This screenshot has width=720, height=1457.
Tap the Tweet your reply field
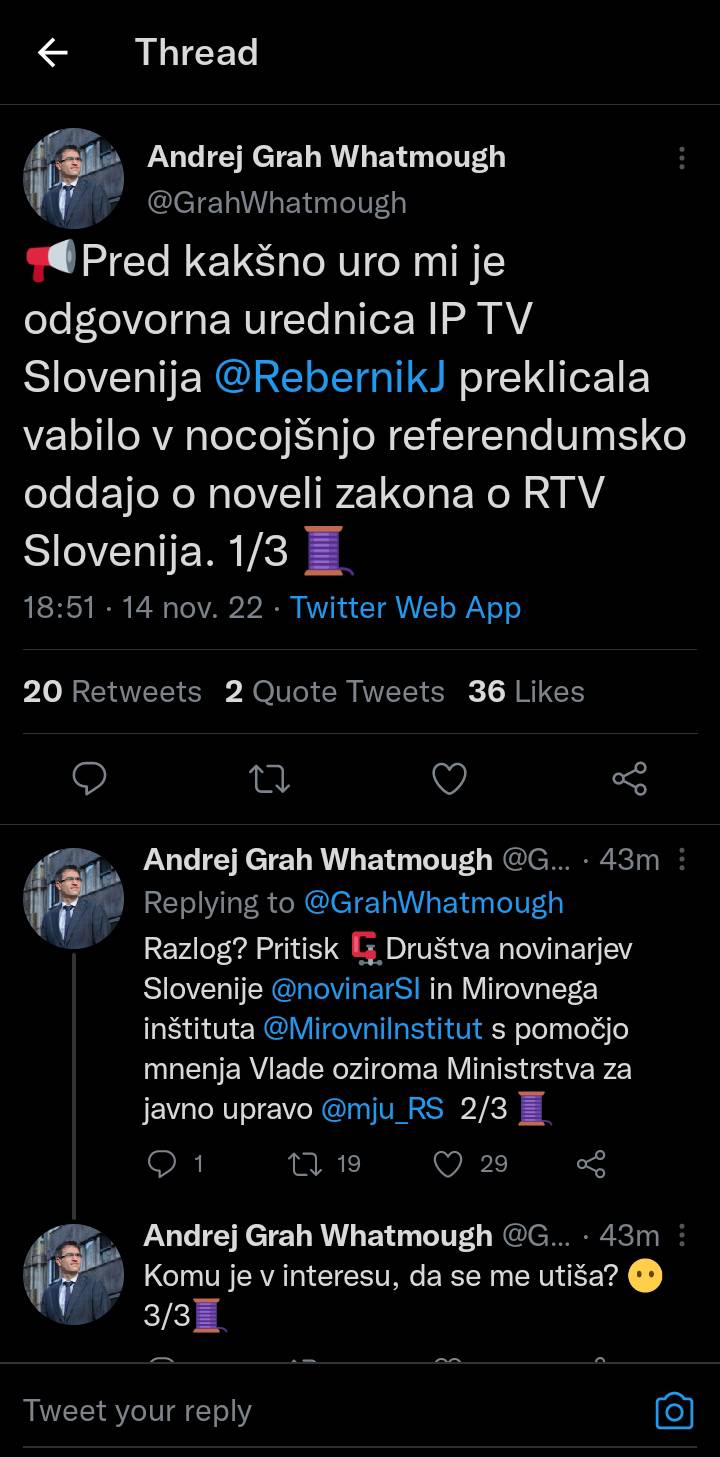[x=300, y=1411]
